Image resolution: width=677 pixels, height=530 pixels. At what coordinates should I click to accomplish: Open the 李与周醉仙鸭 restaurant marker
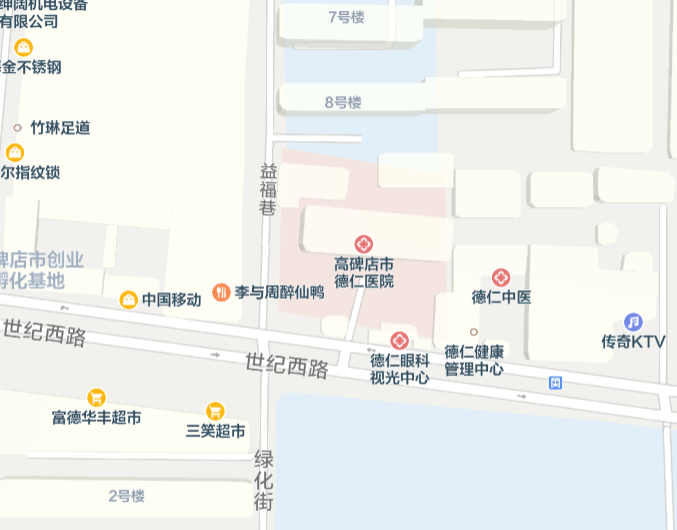click(x=221, y=292)
